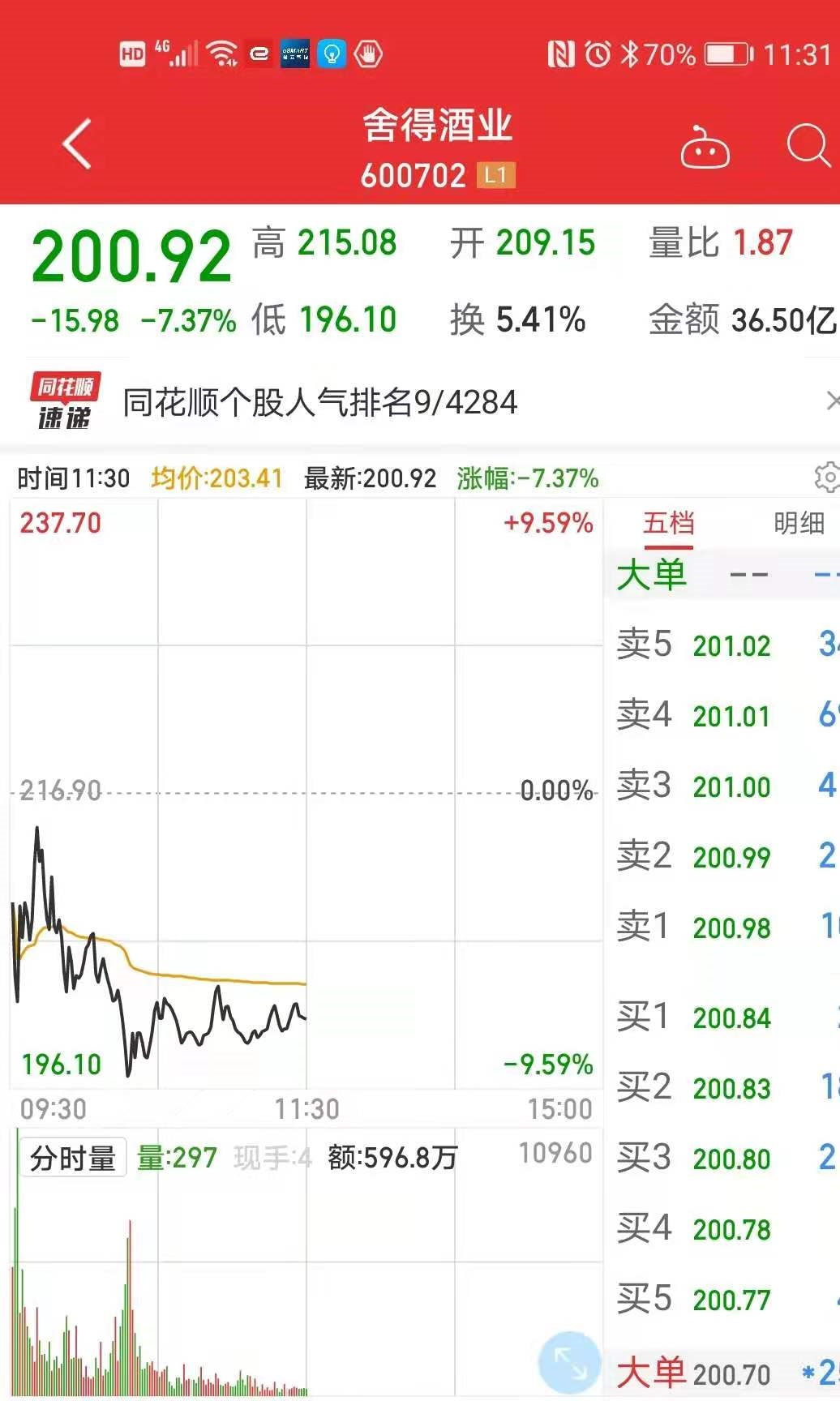Open the robot assistant icon
Screen dimensions: 840x1401
(x=704, y=148)
